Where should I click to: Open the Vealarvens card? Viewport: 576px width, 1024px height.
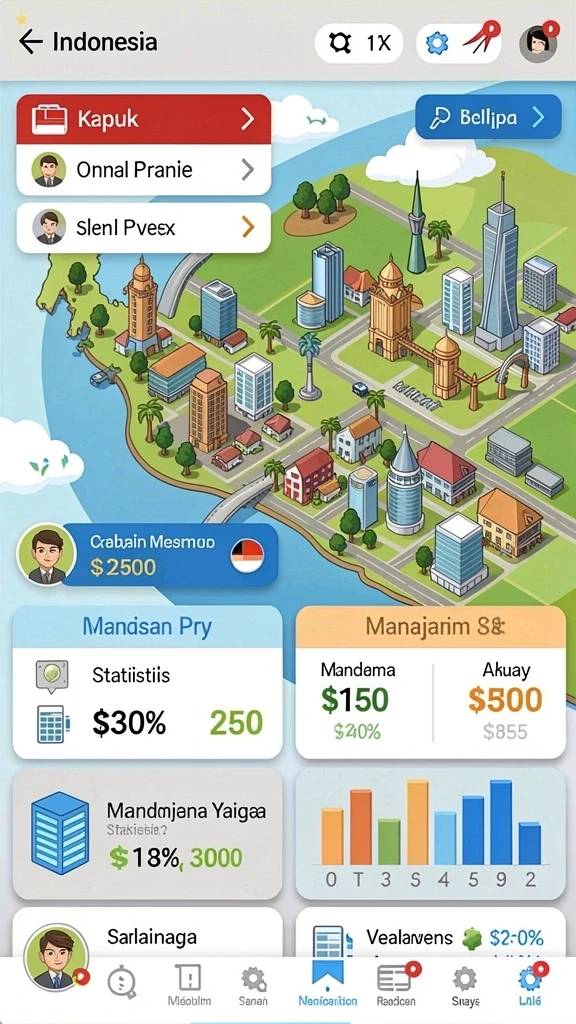(430, 933)
